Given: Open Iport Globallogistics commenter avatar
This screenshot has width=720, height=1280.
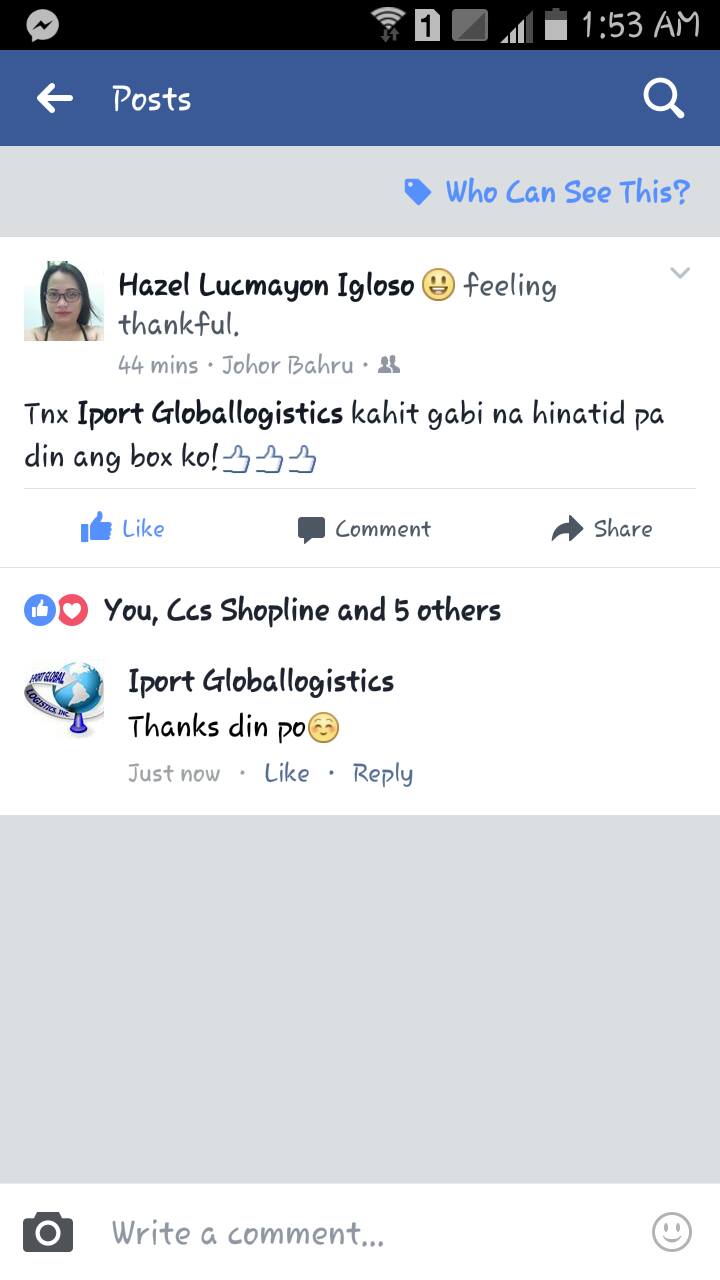Looking at the screenshot, I should (64, 697).
